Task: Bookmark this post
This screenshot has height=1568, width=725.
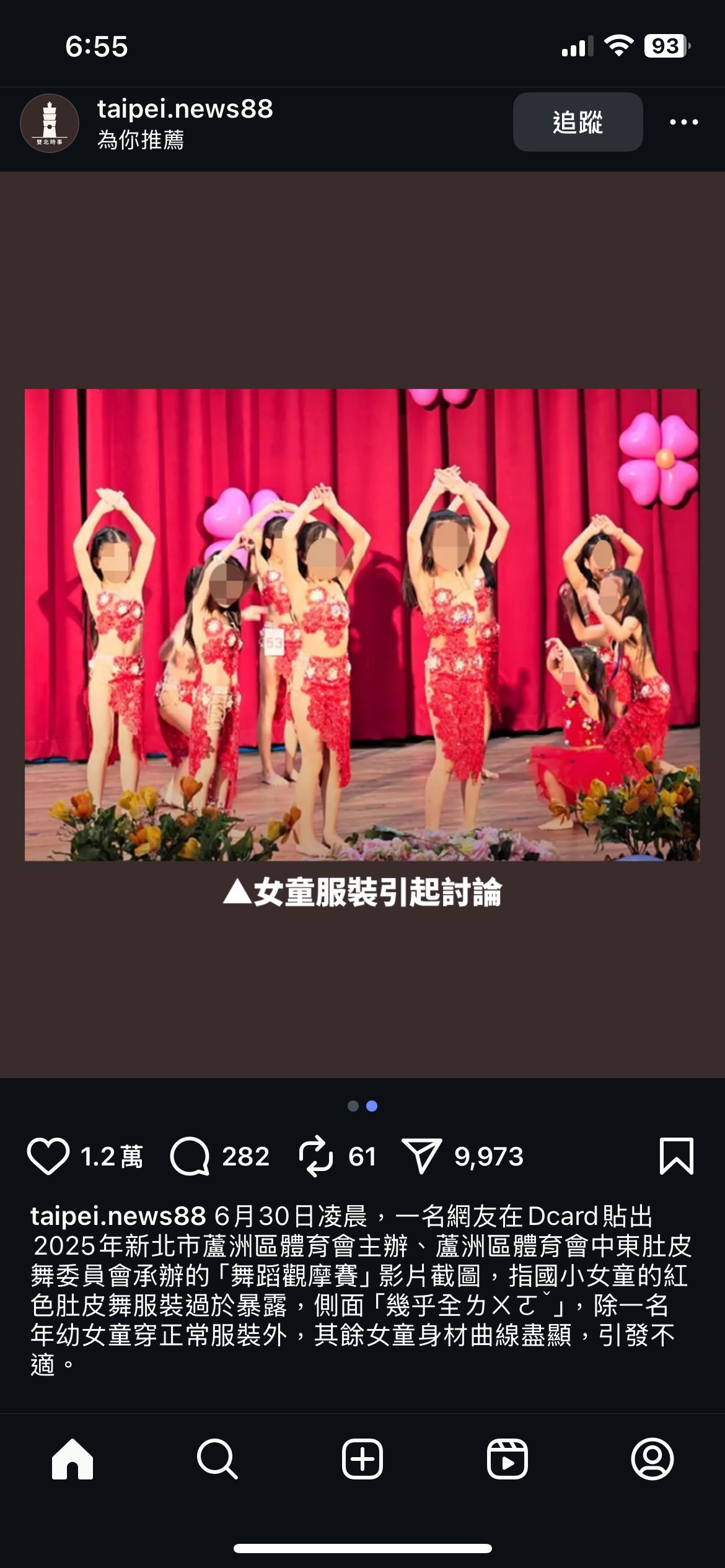Action: click(x=676, y=1156)
